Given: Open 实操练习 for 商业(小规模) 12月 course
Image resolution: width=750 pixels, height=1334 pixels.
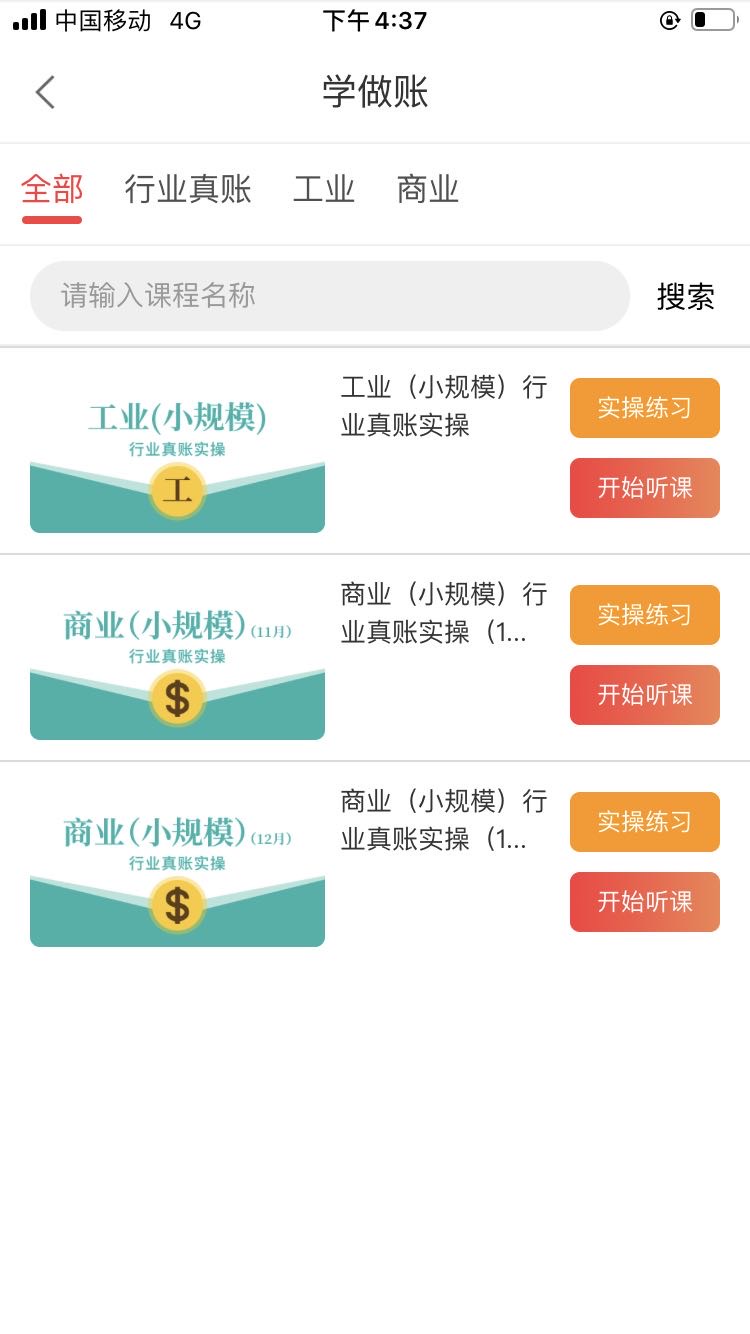Looking at the screenshot, I should click(645, 822).
